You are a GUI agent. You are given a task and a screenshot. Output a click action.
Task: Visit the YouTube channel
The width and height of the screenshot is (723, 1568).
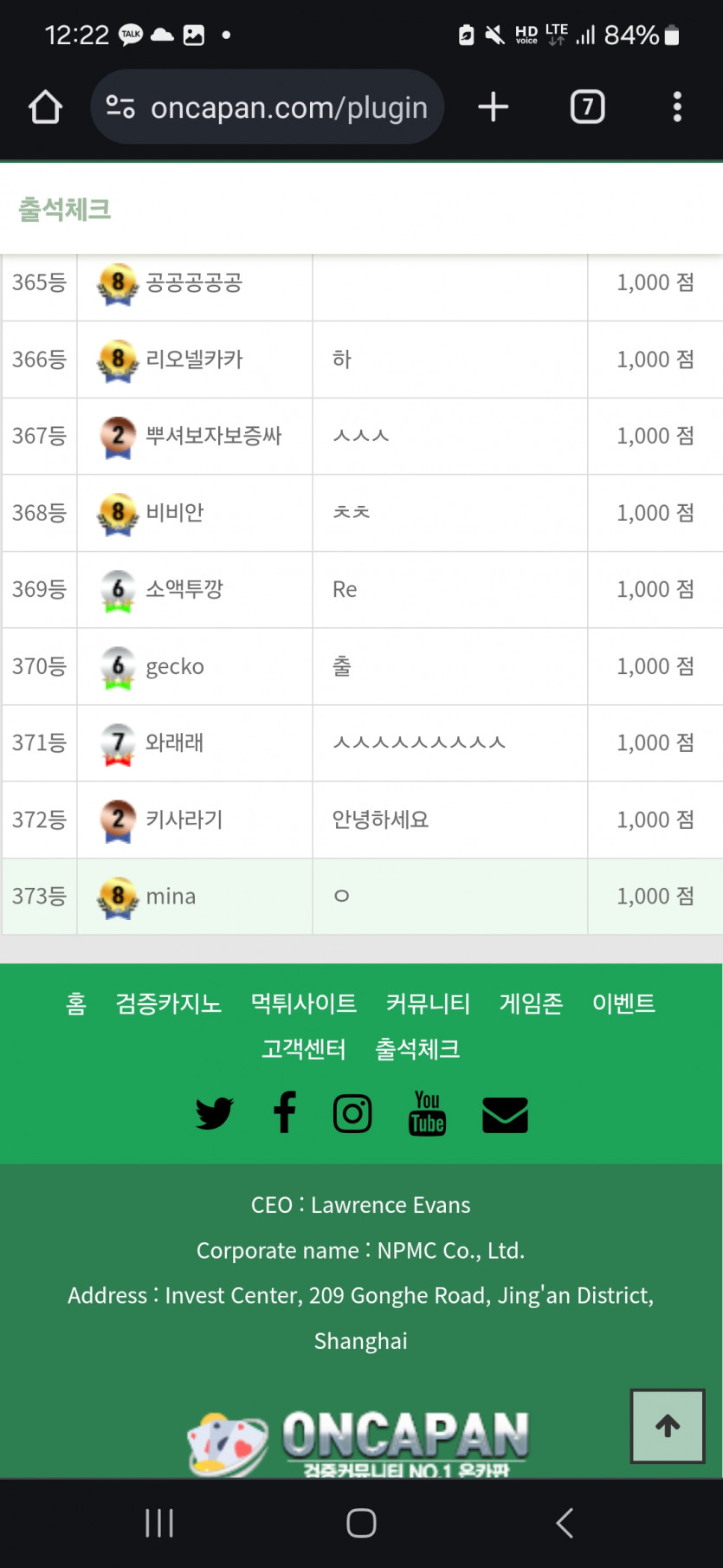[427, 1113]
